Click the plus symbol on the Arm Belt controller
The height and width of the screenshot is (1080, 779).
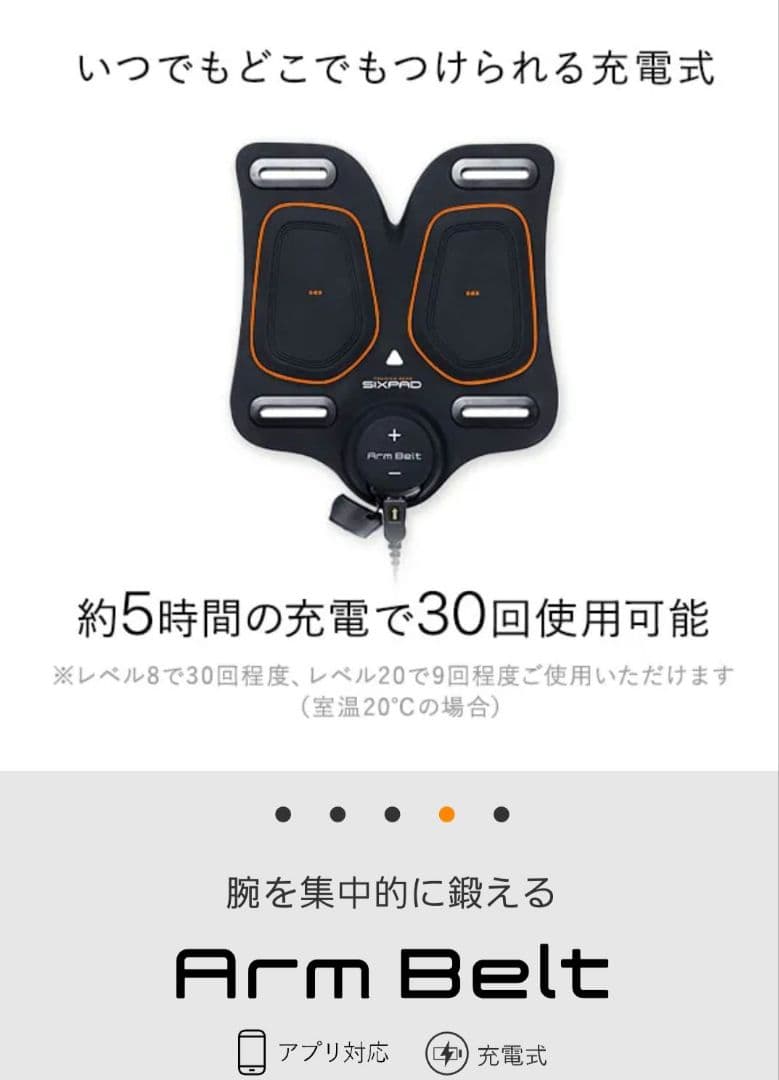395,434
